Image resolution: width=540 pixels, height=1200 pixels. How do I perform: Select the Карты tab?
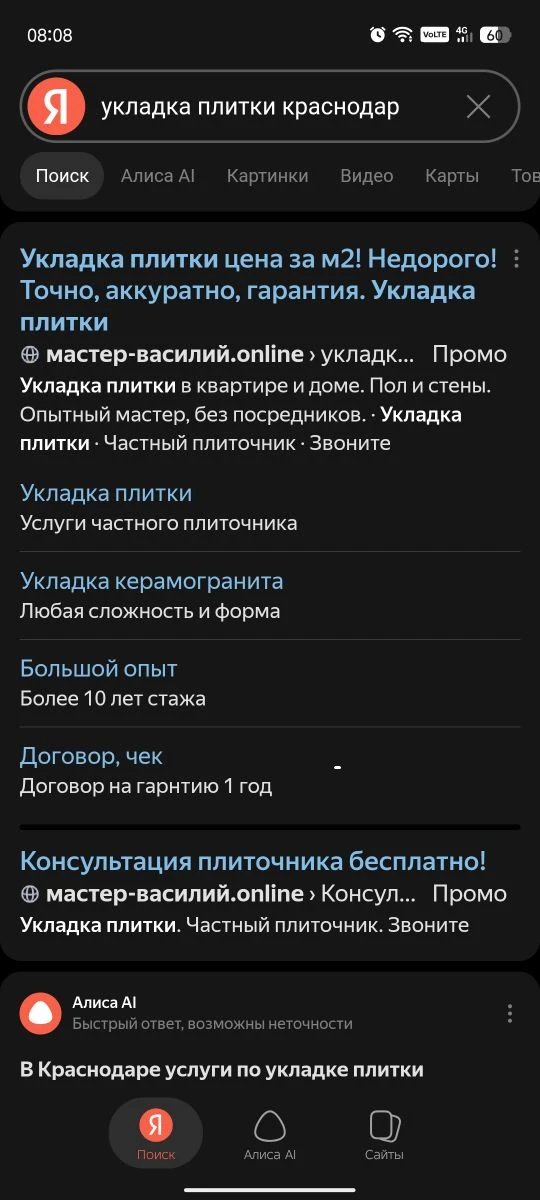tap(452, 176)
